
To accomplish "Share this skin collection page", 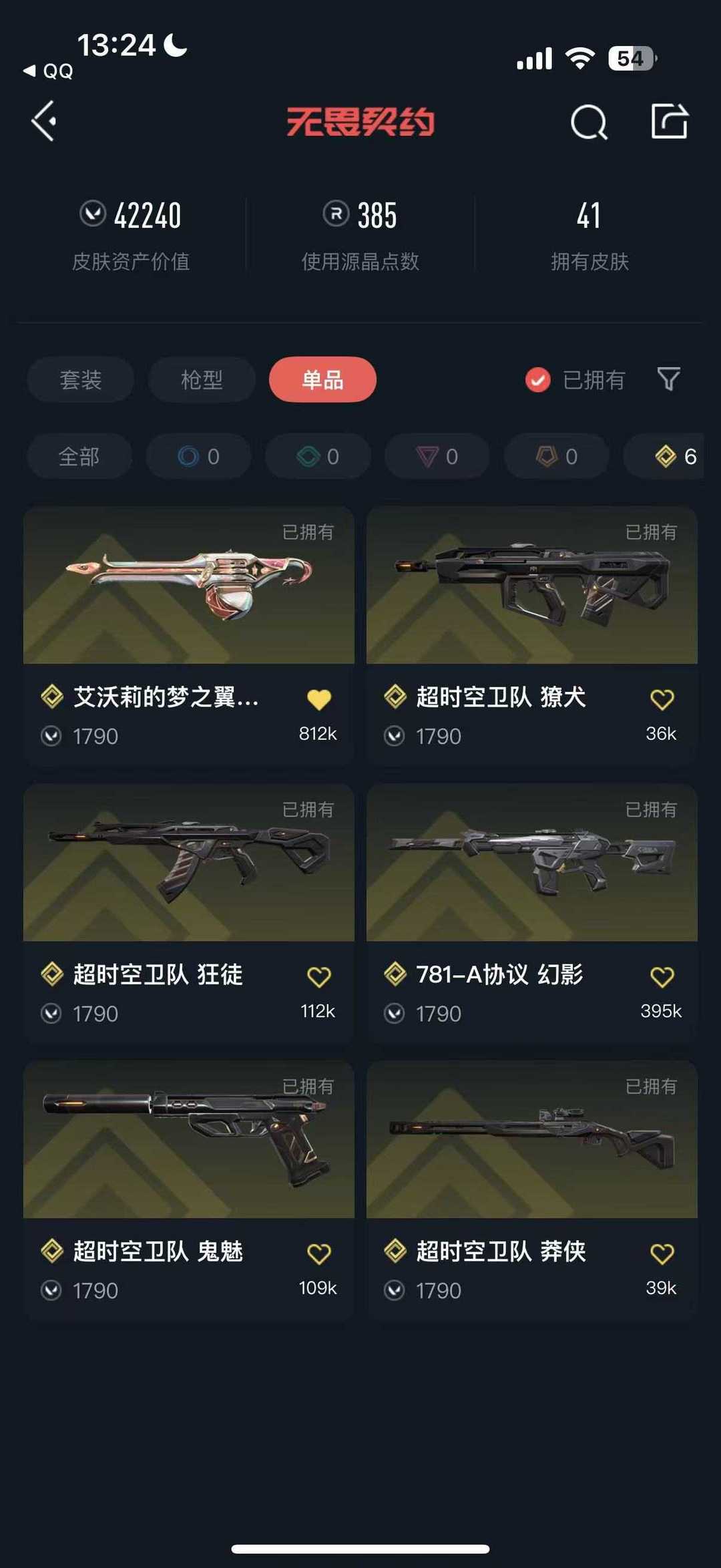I will (x=670, y=122).
